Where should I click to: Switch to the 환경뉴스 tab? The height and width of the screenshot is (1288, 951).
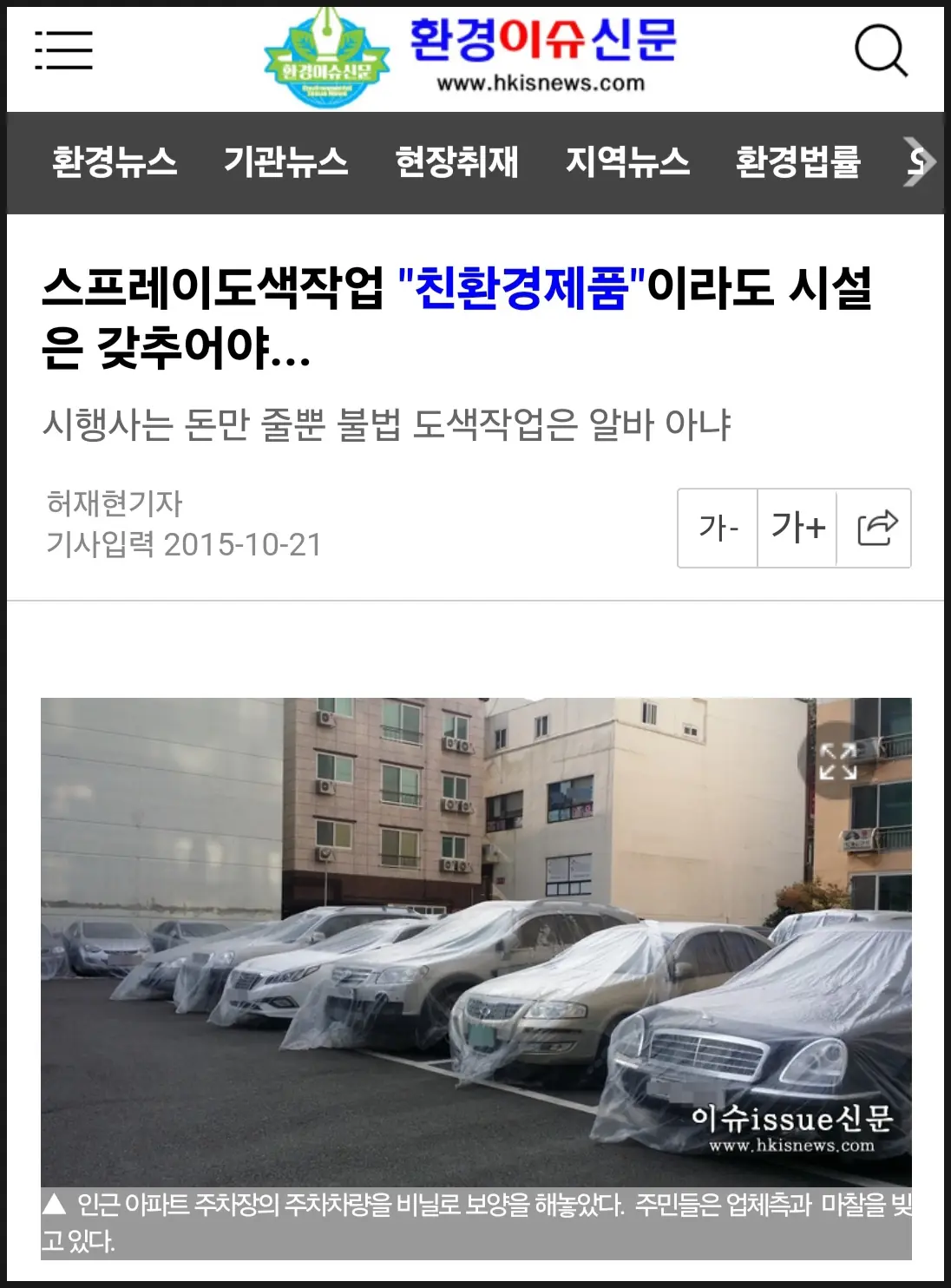tap(115, 162)
